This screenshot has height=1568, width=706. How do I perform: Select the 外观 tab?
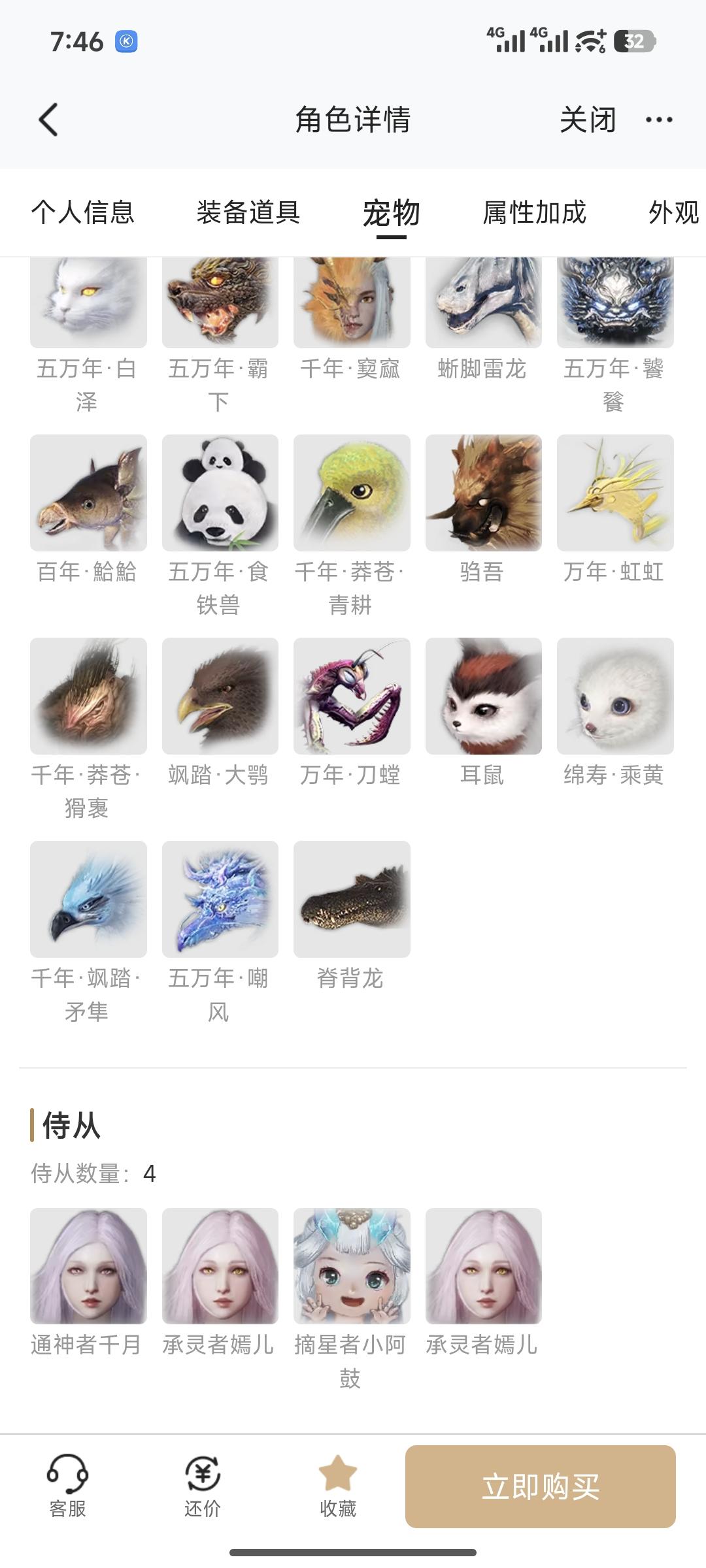[x=673, y=212]
